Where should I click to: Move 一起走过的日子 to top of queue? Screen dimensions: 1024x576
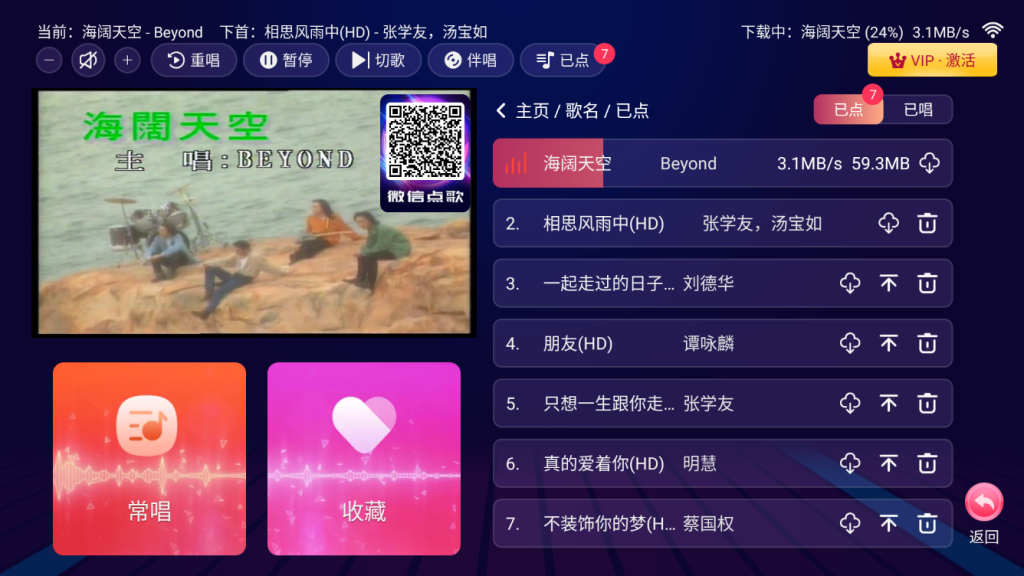[888, 284]
